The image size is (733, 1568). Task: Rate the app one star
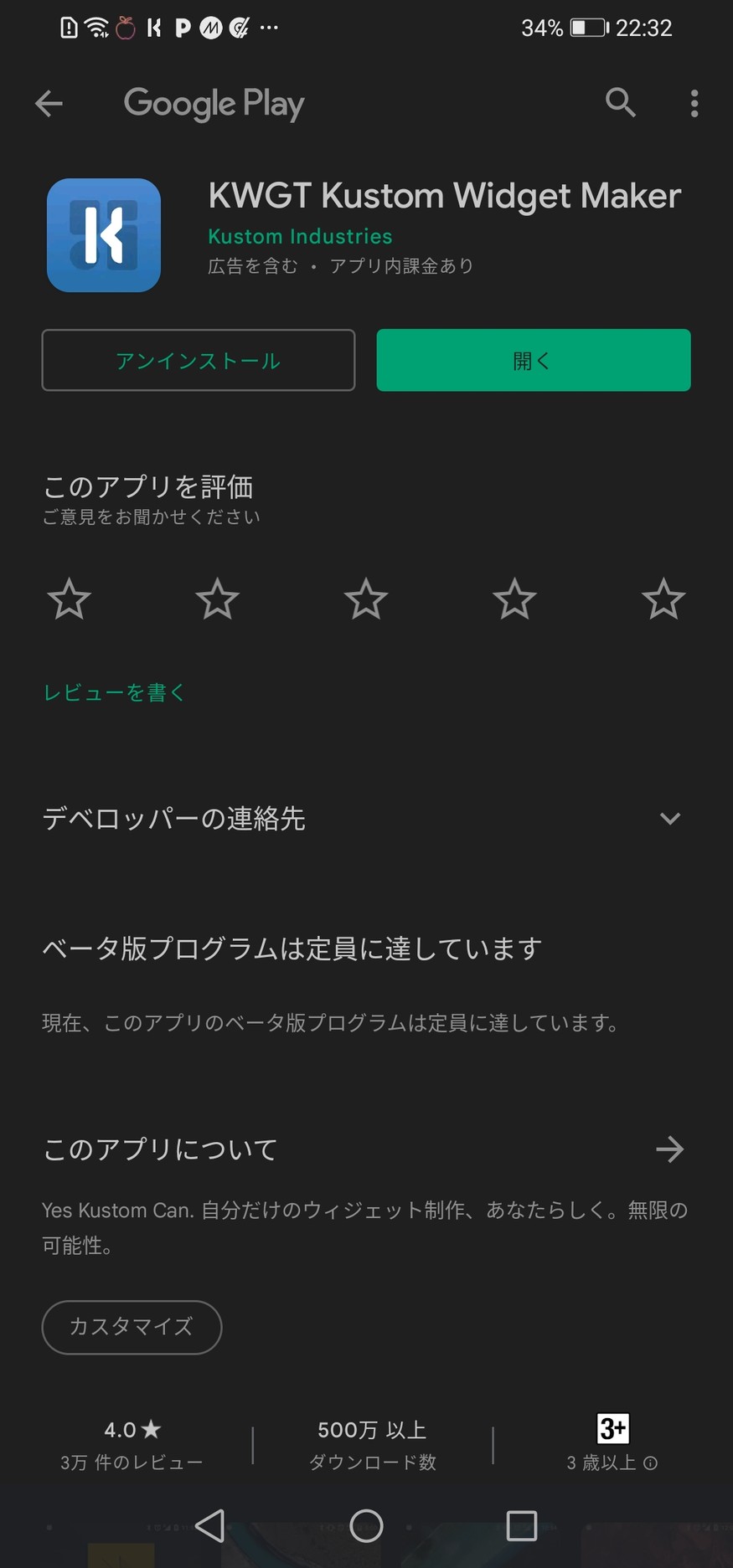[69, 599]
